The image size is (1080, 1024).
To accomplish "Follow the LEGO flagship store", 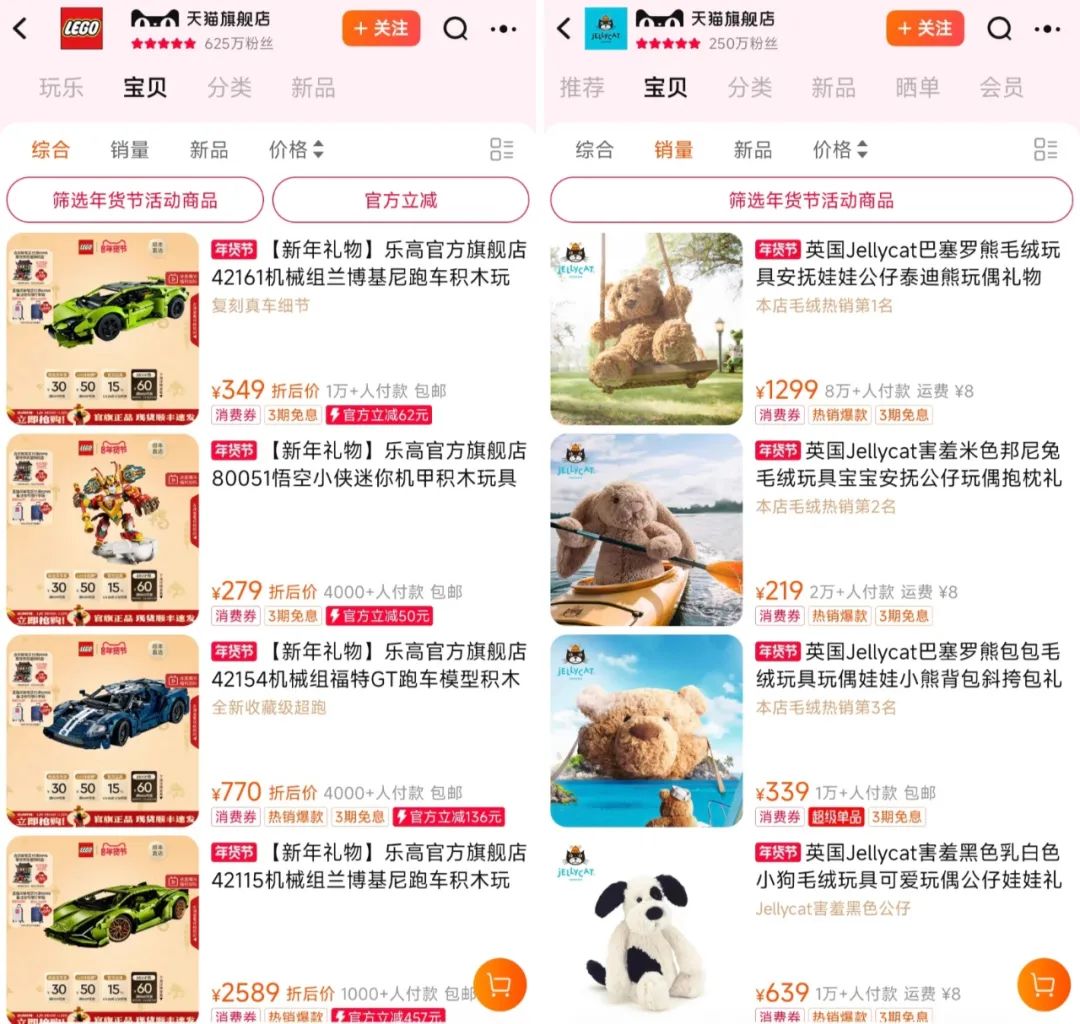I will 380,29.
